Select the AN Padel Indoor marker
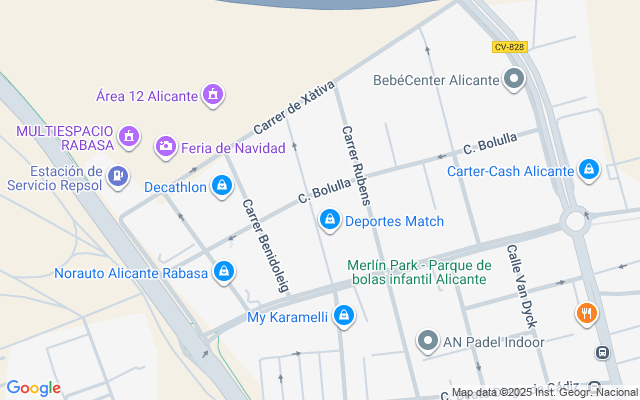 [x=428, y=342]
